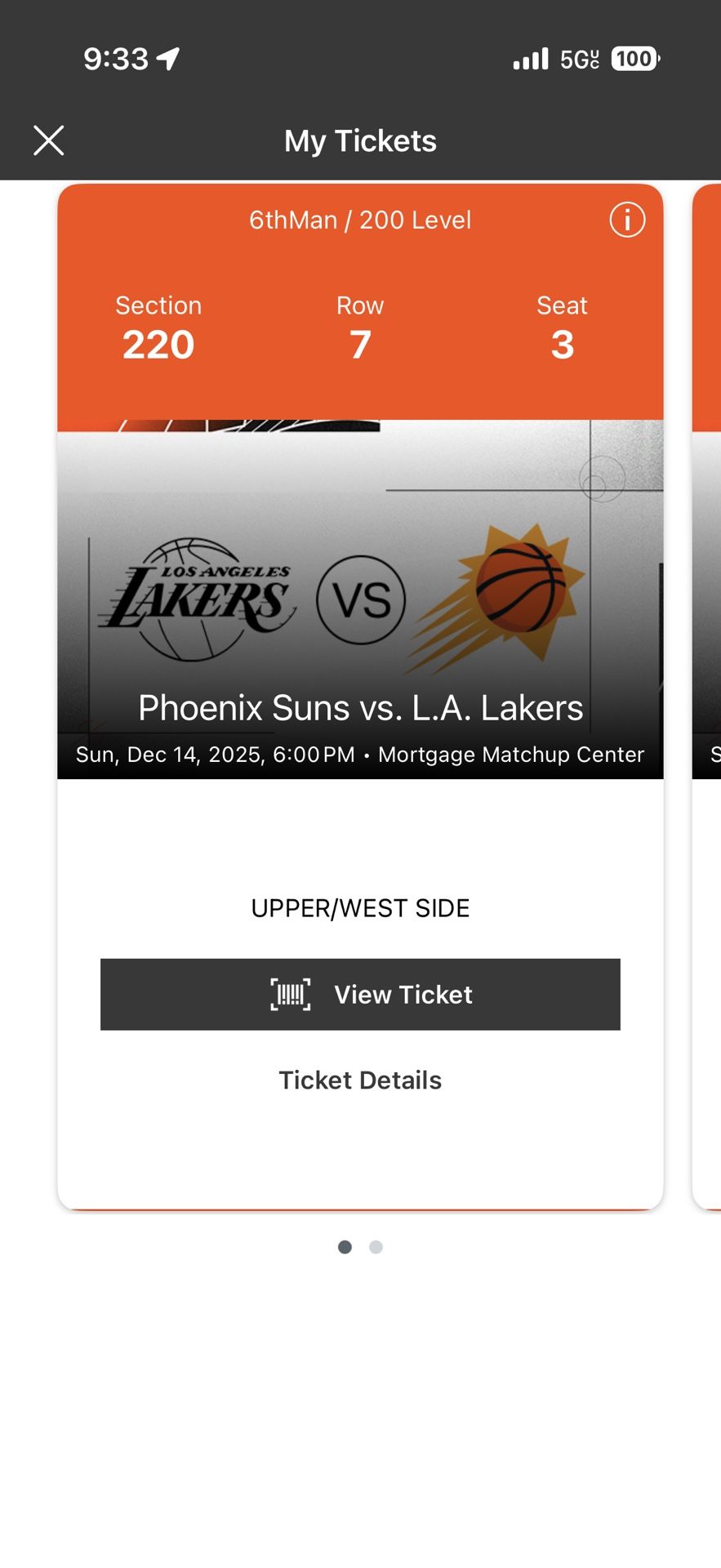Select the first page indicator dot
The width and height of the screenshot is (721, 1568).
coord(345,1247)
